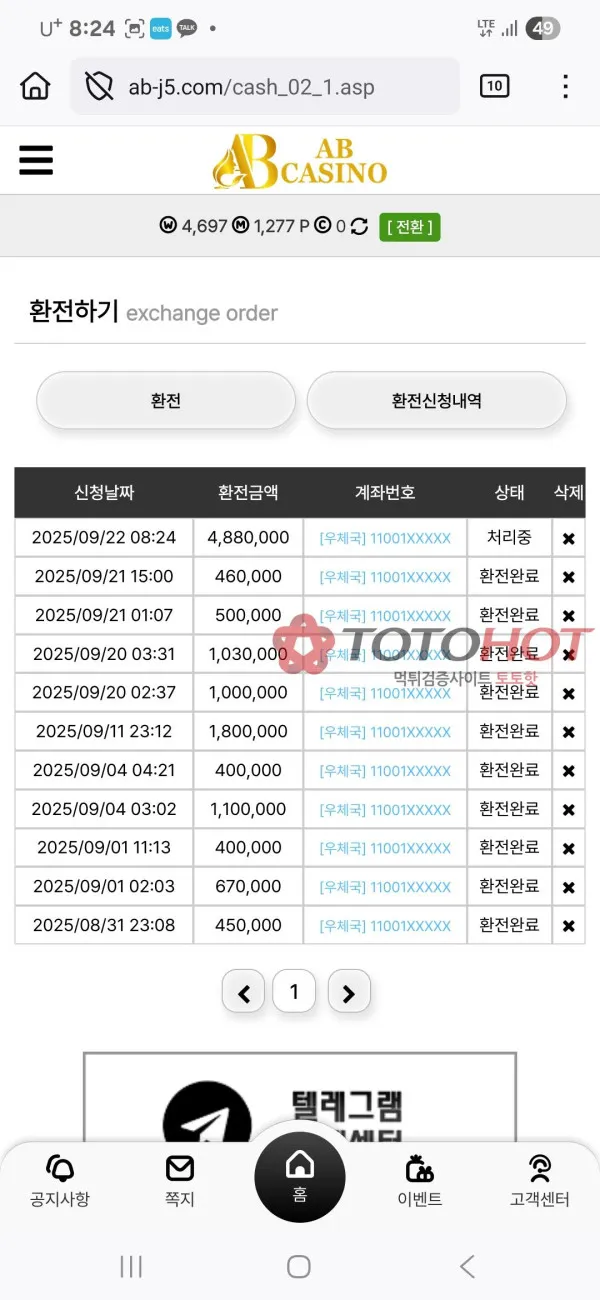This screenshot has height=1300, width=600.
Task: Delete the 2025/09/11 23:12 exchange entry
Action: [568, 732]
